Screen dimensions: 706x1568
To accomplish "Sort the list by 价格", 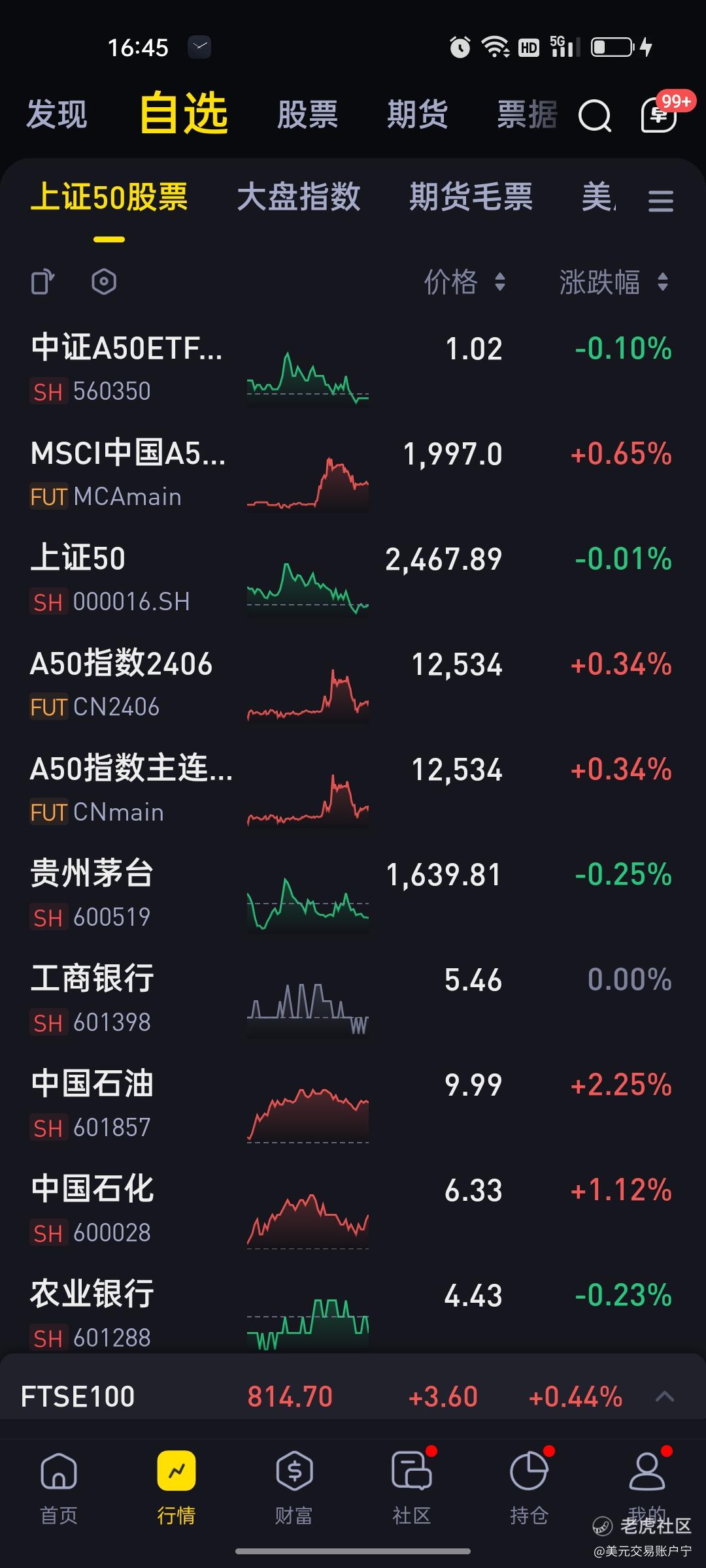I will 465,282.
